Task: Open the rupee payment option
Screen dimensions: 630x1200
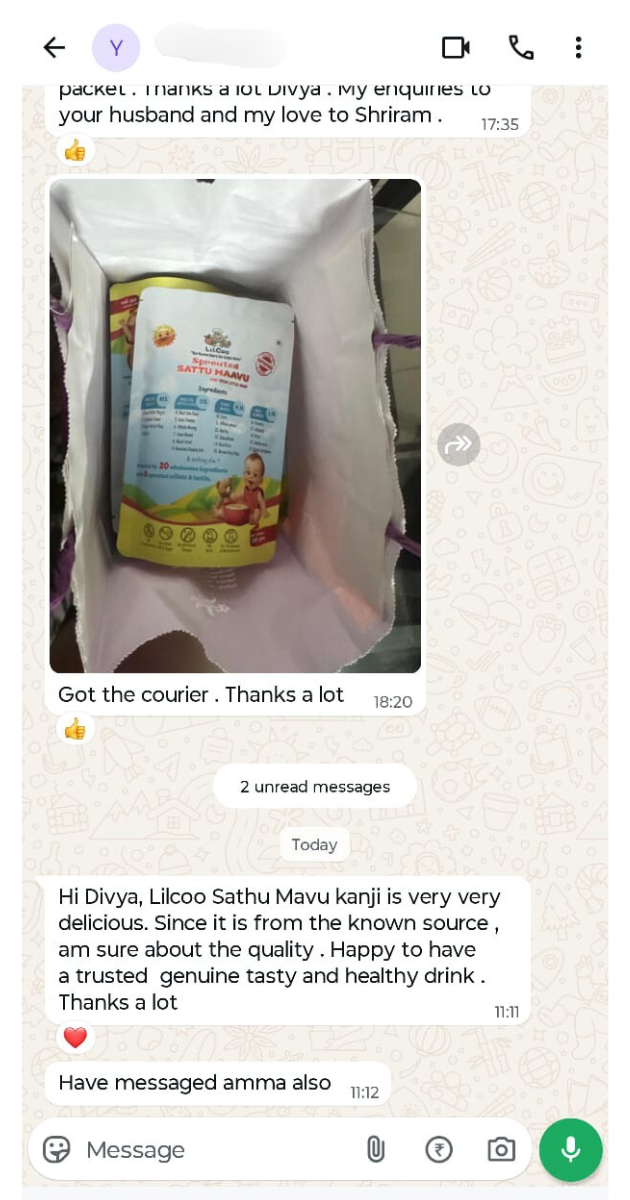Action: pyautogui.click(x=438, y=1149)
